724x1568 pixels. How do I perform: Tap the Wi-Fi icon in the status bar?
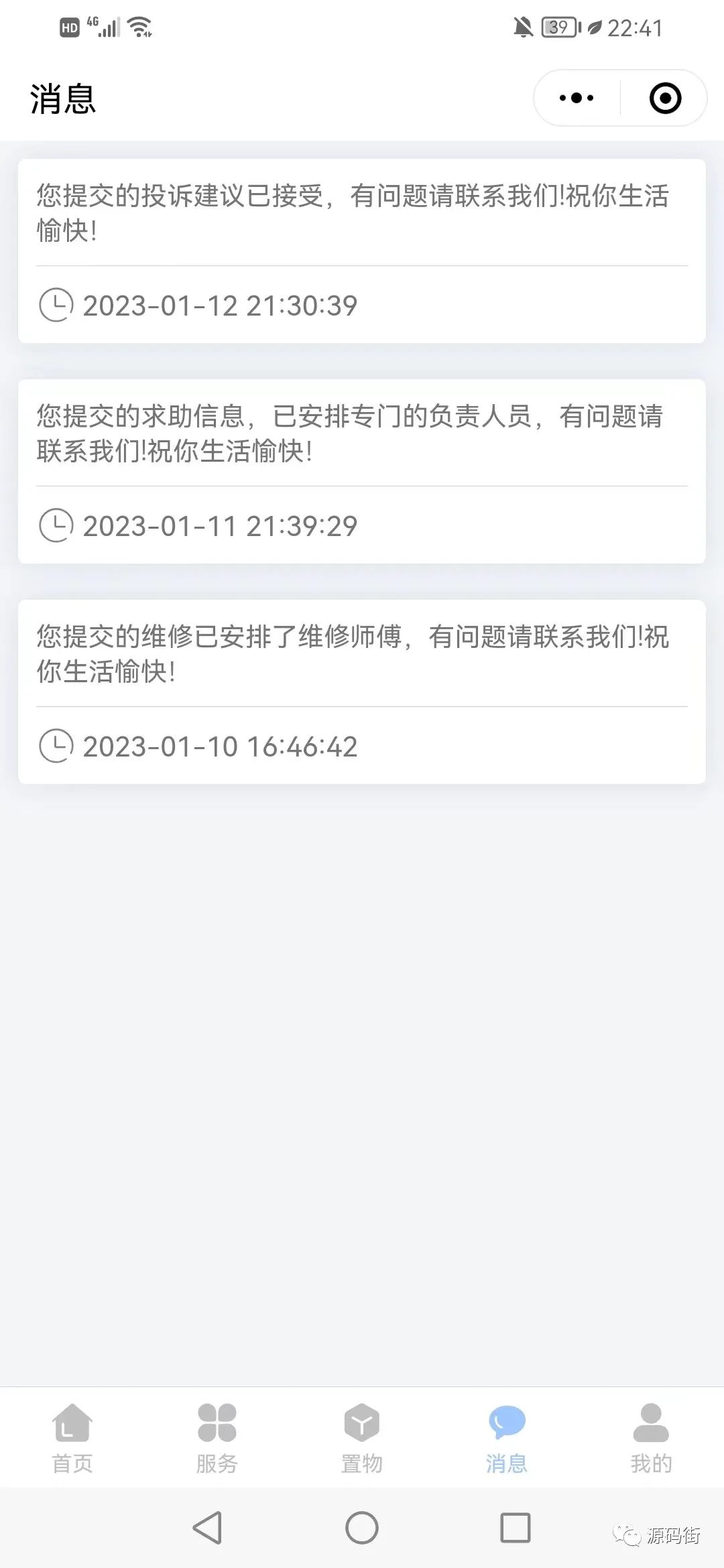click(x=140, y=27)
